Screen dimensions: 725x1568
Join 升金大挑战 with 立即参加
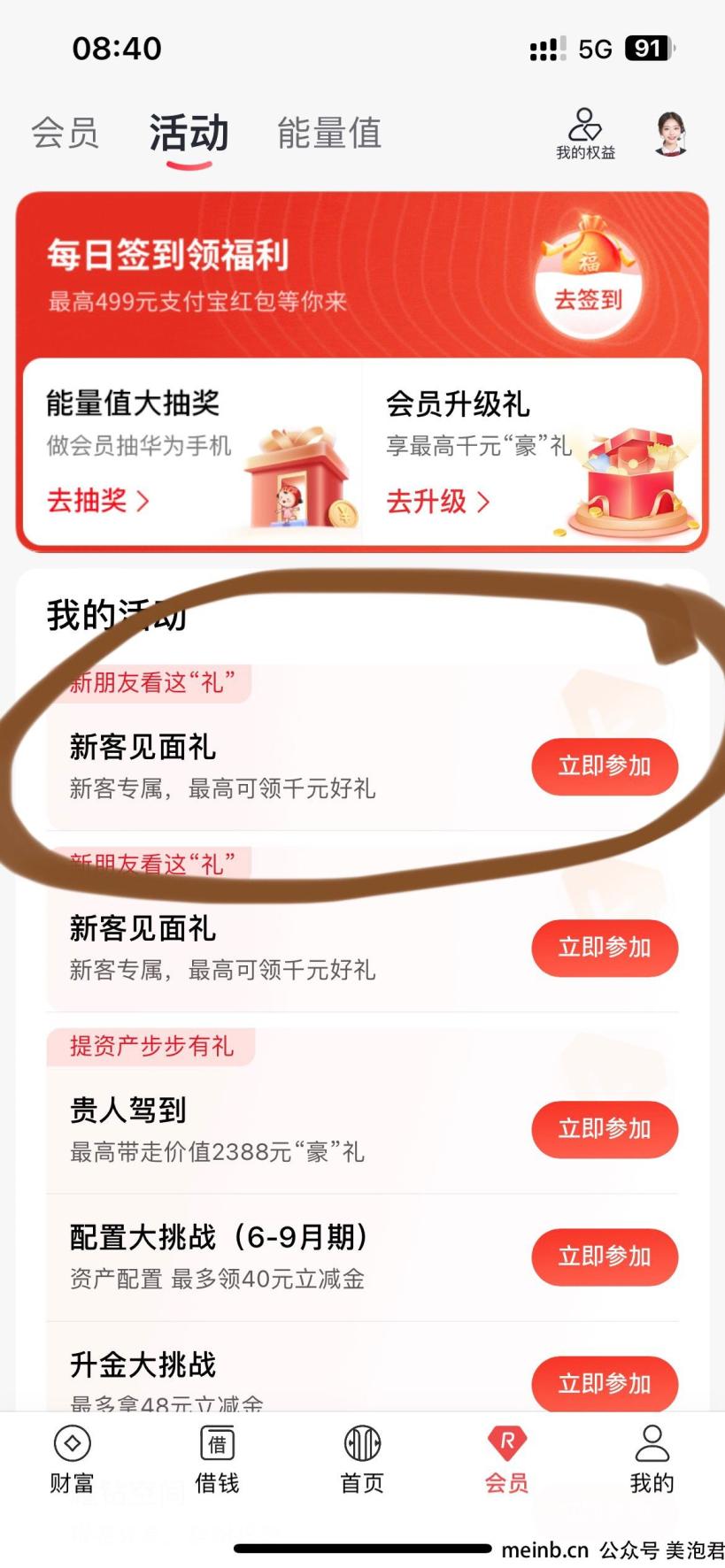(x=605, y=1383)
